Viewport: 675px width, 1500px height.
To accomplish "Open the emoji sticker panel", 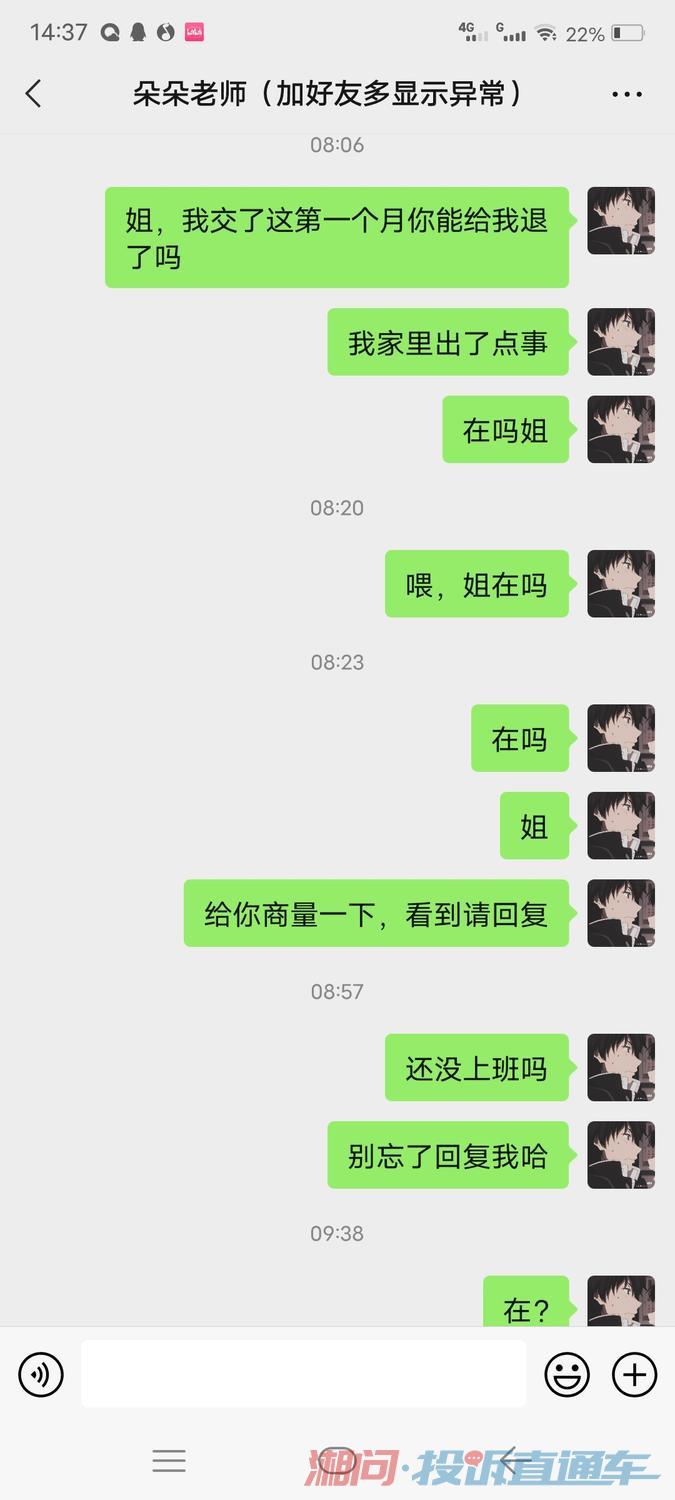I will (x=567, y=1375).
